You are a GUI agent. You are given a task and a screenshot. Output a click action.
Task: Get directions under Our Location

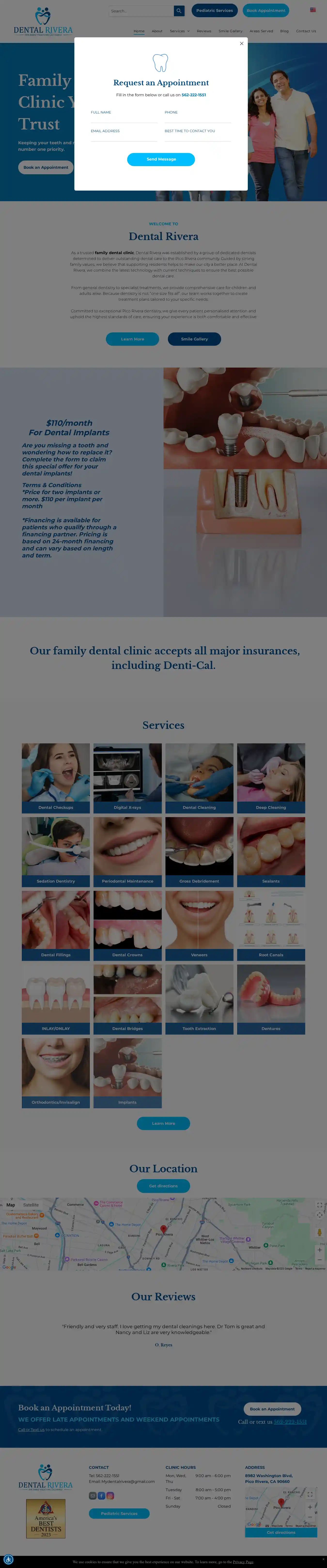[163, 1186]
